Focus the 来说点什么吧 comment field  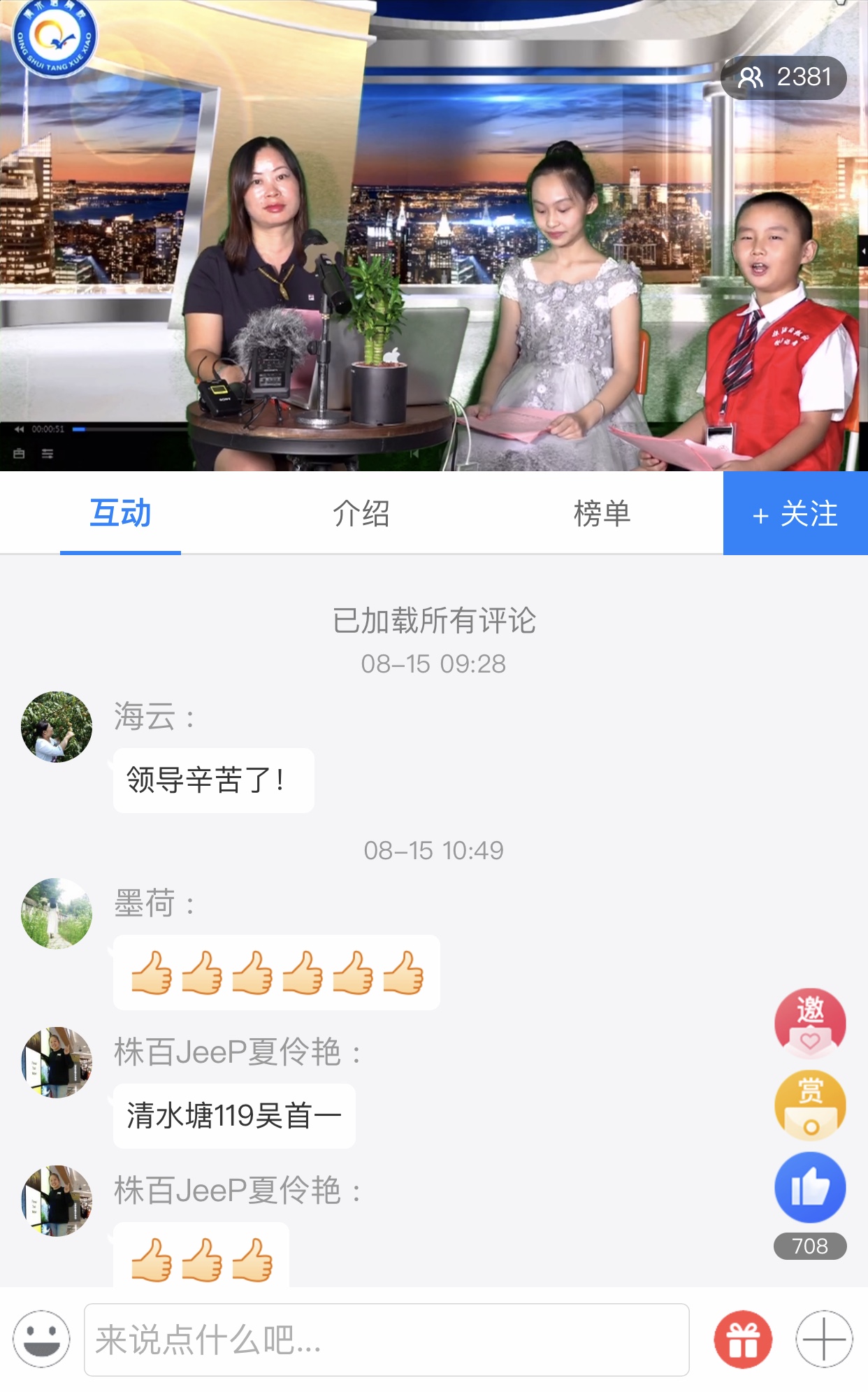386,1340
